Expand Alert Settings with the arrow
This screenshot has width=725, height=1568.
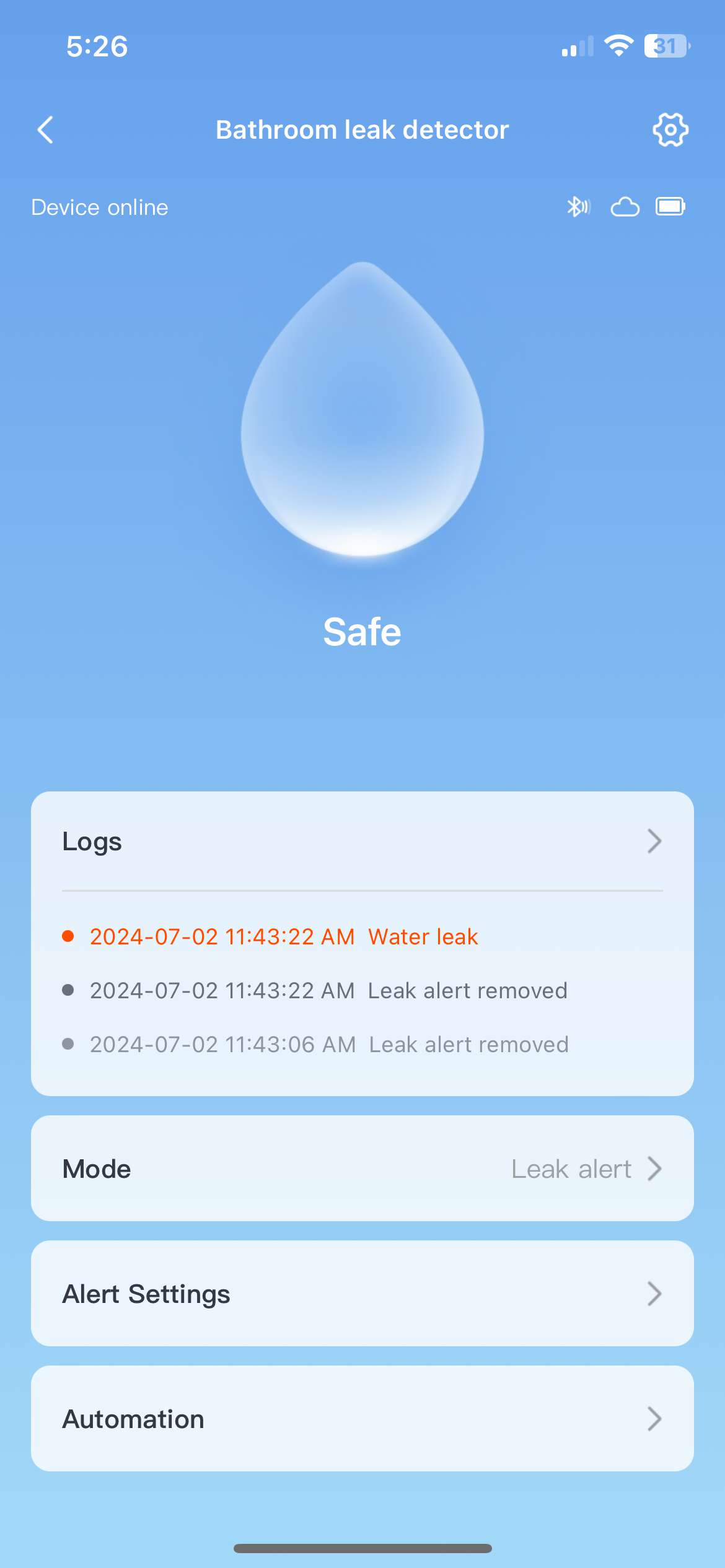[x=655, y=1293]
